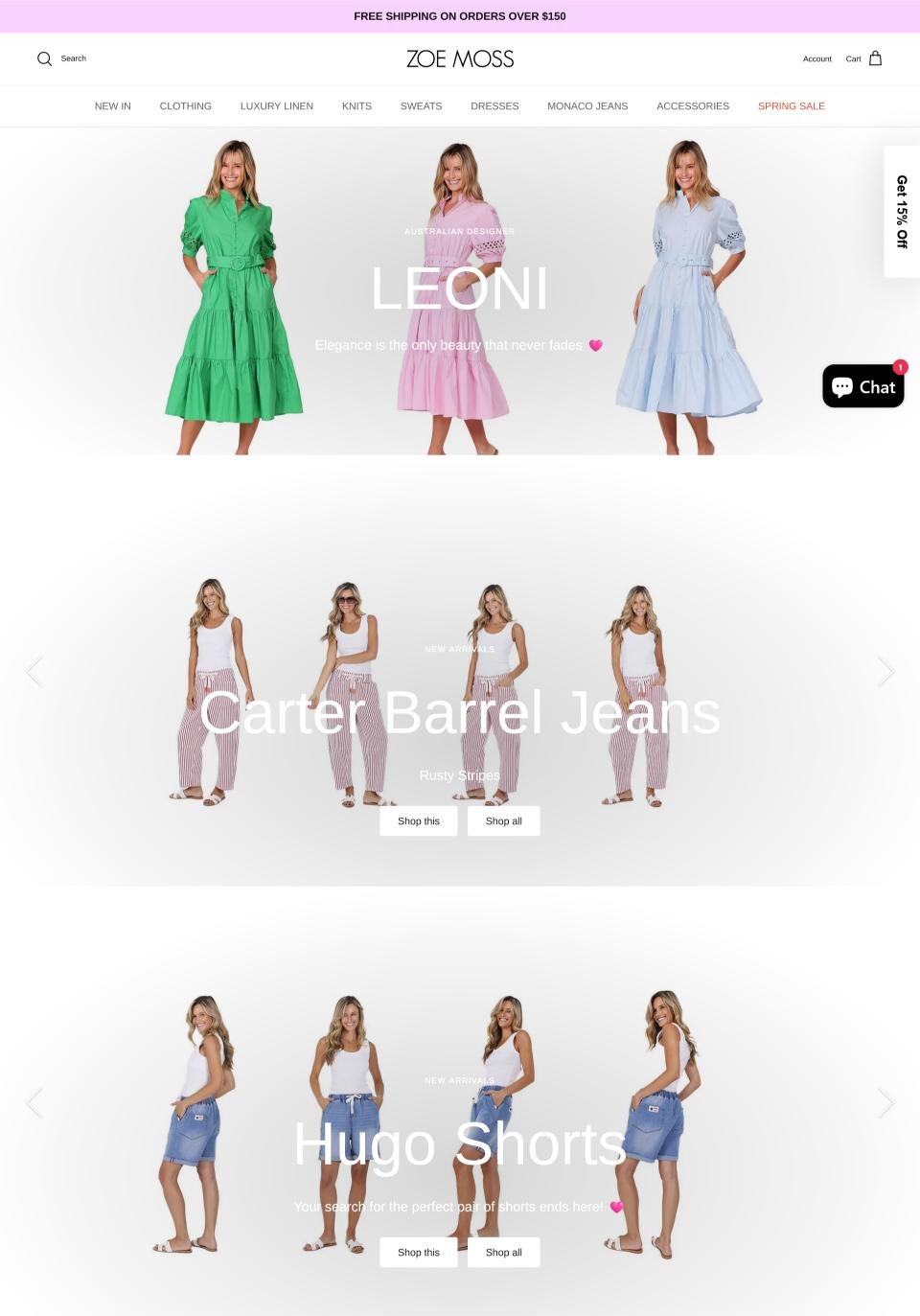Open the Monaco Jeans collection
This screenshot has height=1316, width=920.
(x=587, y=106)
